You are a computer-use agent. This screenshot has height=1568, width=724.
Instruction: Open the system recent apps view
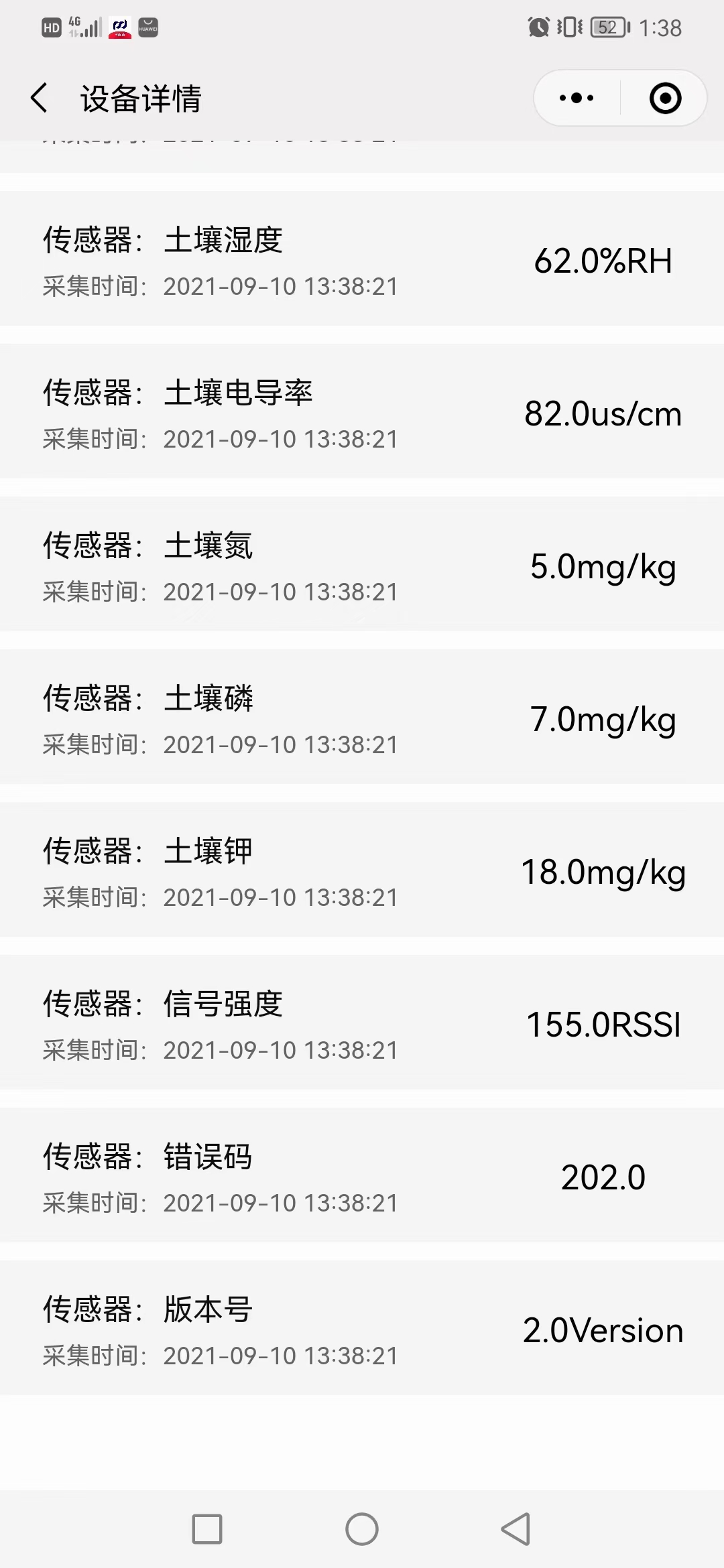[x=207, y=1529]
